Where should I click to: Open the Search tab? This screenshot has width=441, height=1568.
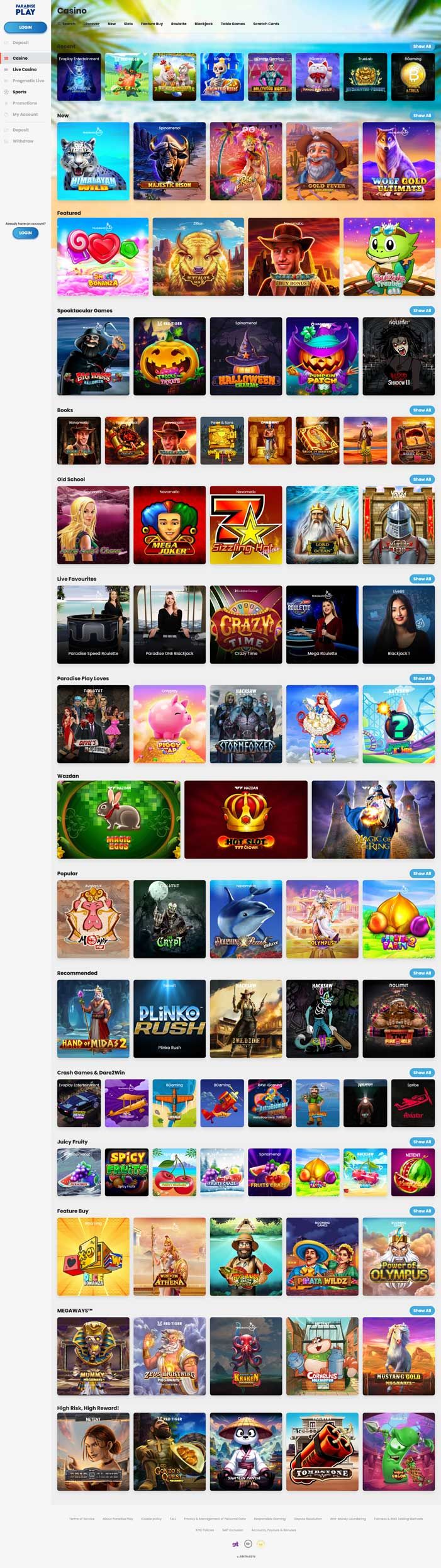(x=67, y=24)
